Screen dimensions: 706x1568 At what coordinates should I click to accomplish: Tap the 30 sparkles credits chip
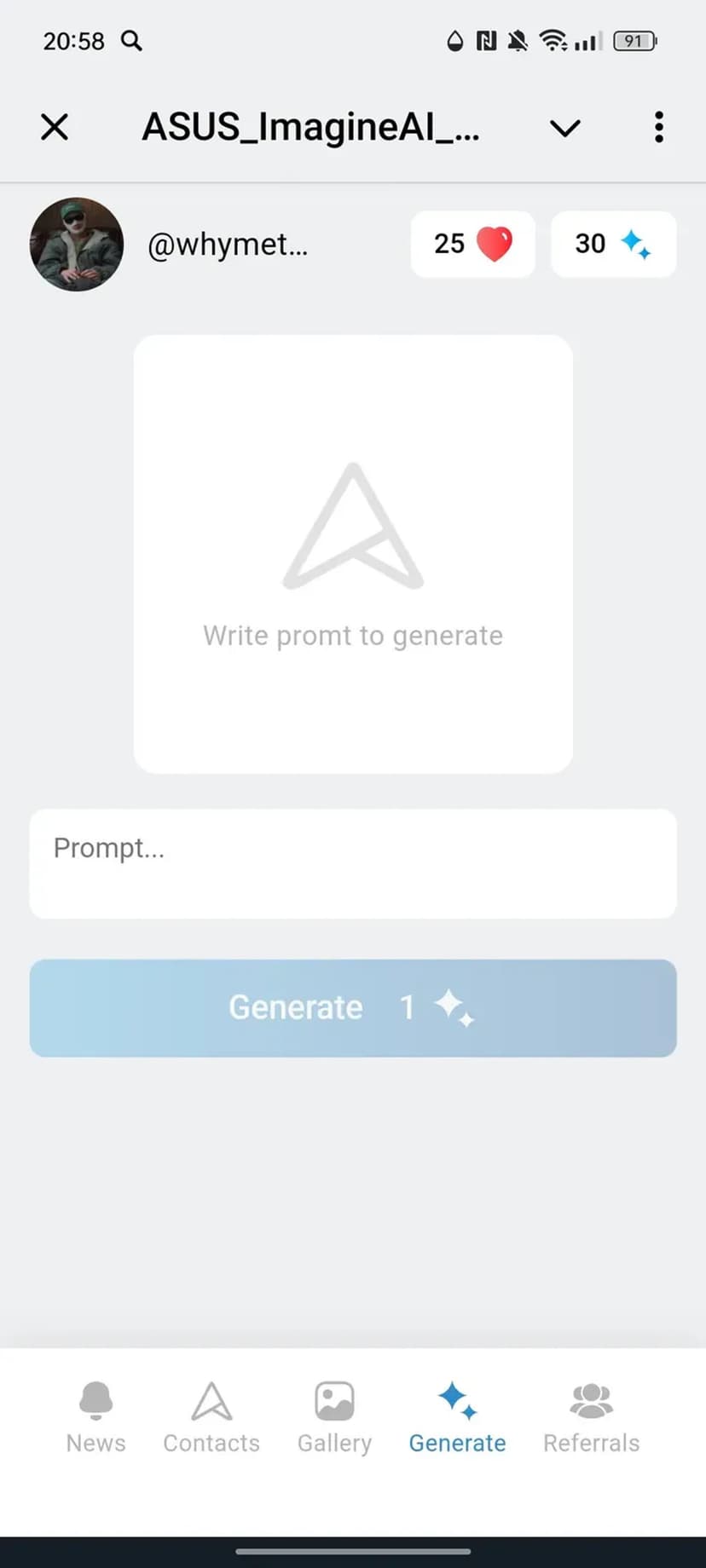pos(613,245)
